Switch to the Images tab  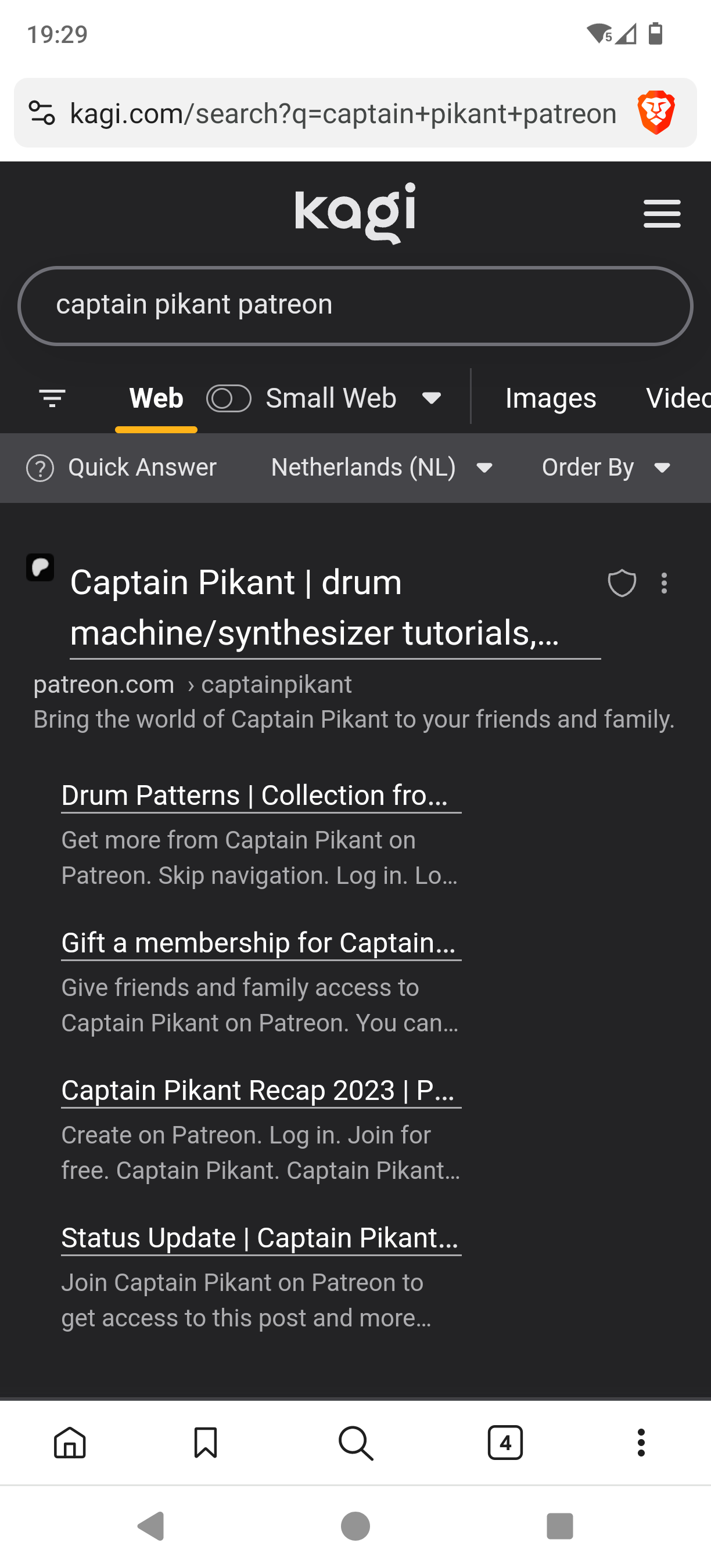coord(550,399)
